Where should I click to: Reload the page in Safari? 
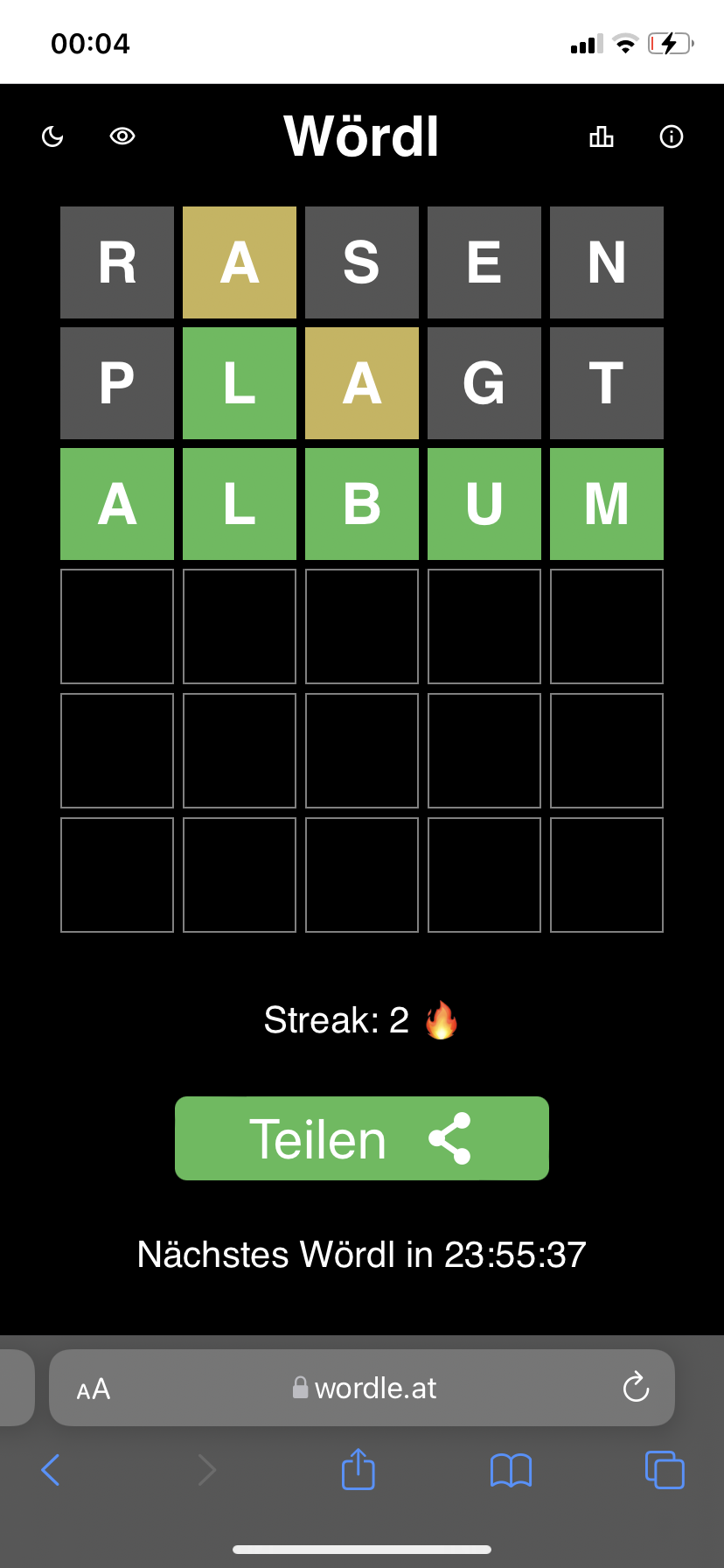pyautogui.click(x=636, y=1387)
